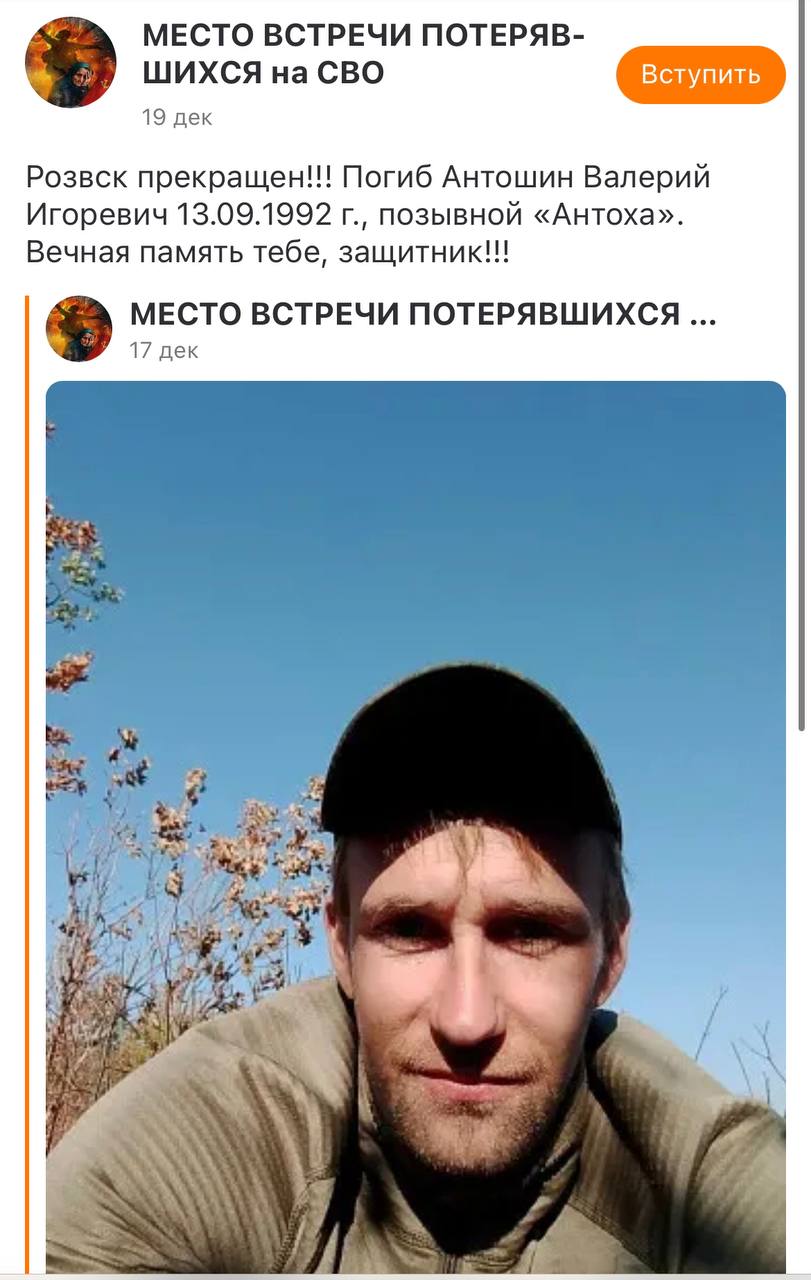Open the group avatar next to the 19 дек post
The image size is (811, 1280).
click(x=70, y=62)
